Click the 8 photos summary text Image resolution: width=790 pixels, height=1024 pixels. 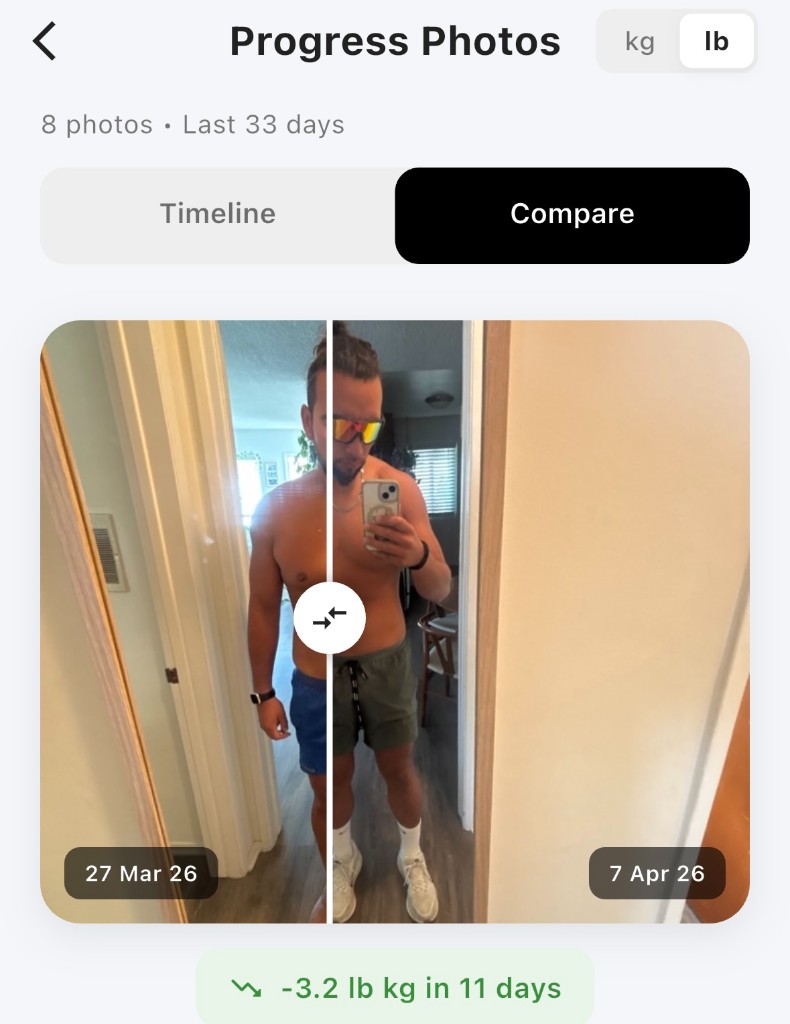[x=192, y=124]
